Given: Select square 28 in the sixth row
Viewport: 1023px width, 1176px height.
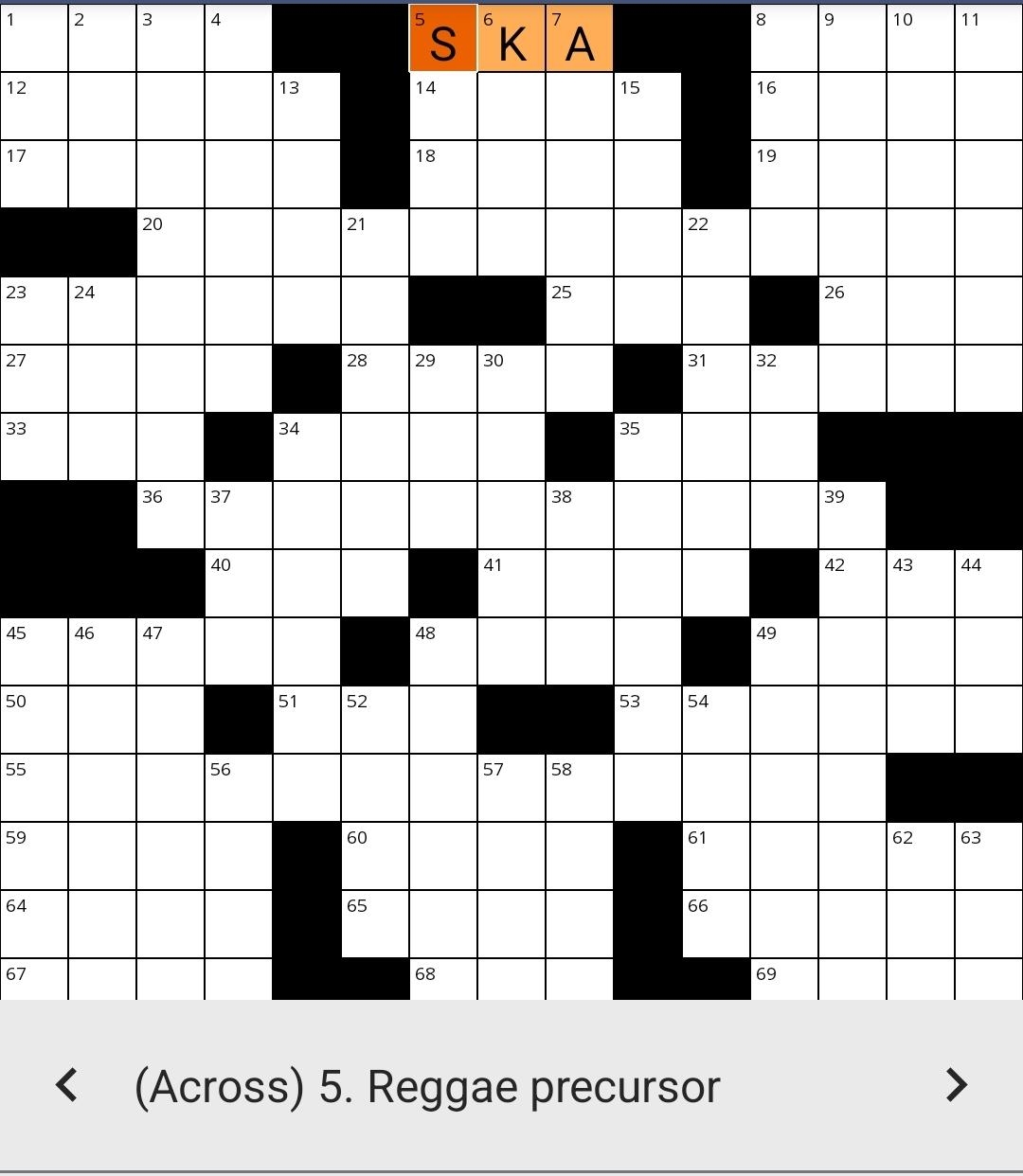Looking at the screenshot, I should (x=373, y=378).
